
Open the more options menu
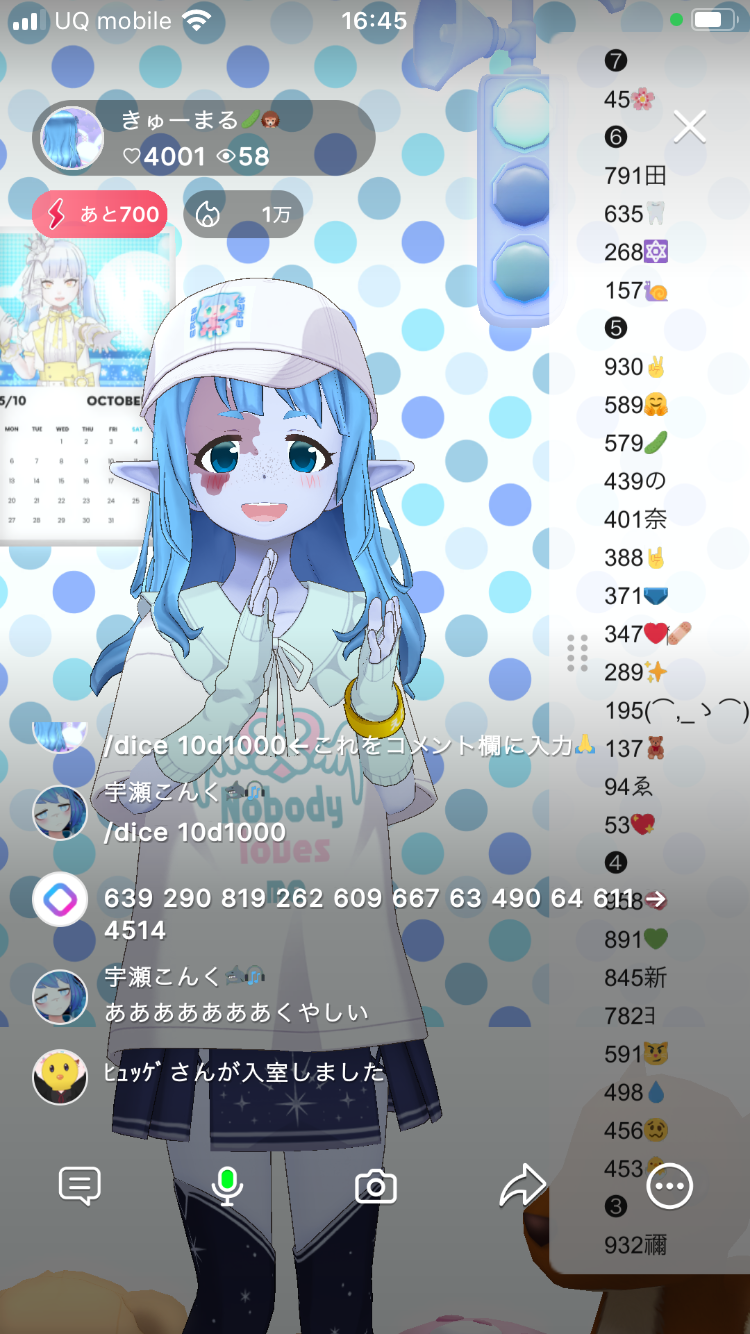pyautogui.click(x=669, y=1187)
